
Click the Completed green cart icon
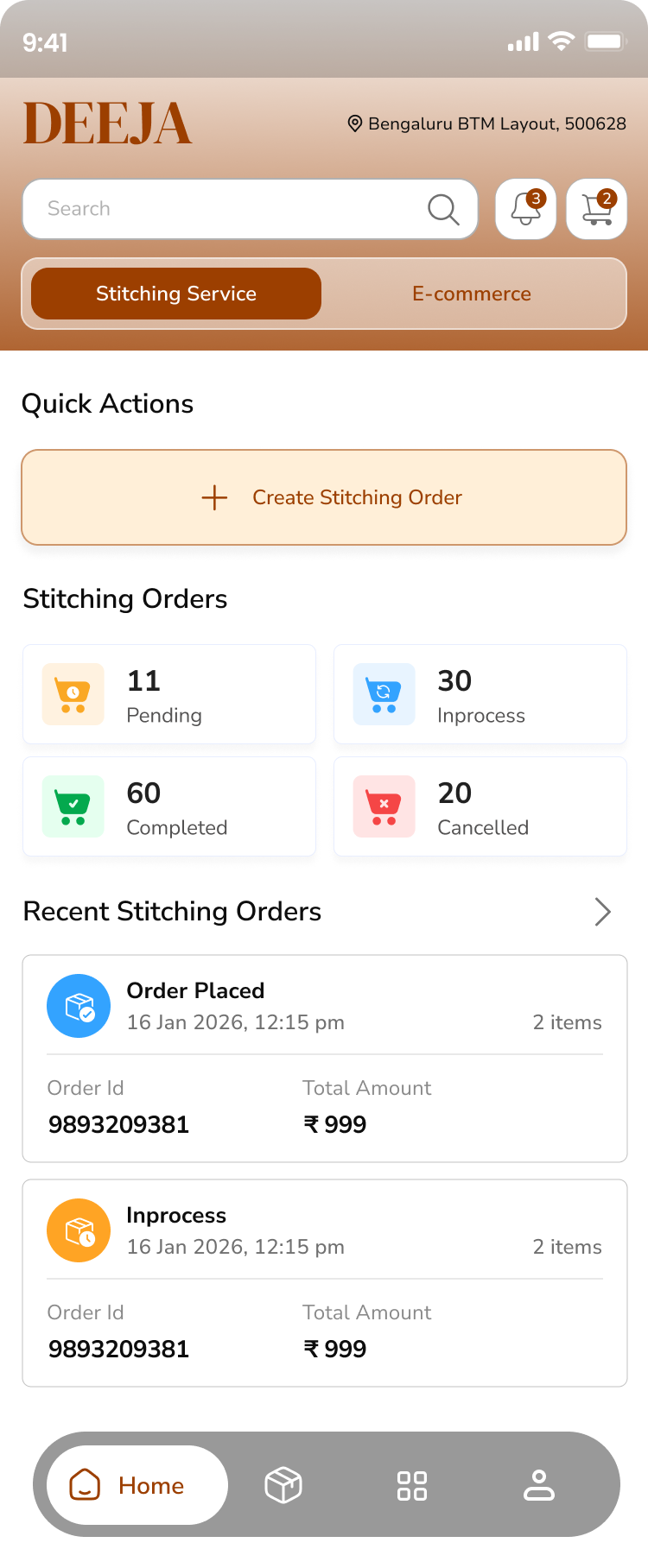[73, 806]
